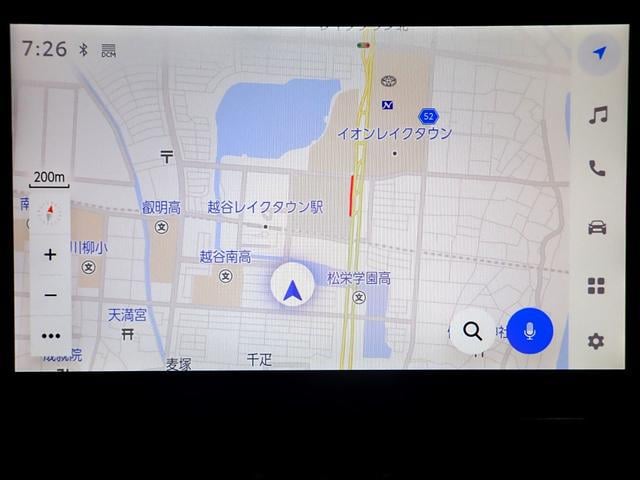The image size is (640, 480).
Task: Open the navigation tab in sidebar
Action: point(597,53)
